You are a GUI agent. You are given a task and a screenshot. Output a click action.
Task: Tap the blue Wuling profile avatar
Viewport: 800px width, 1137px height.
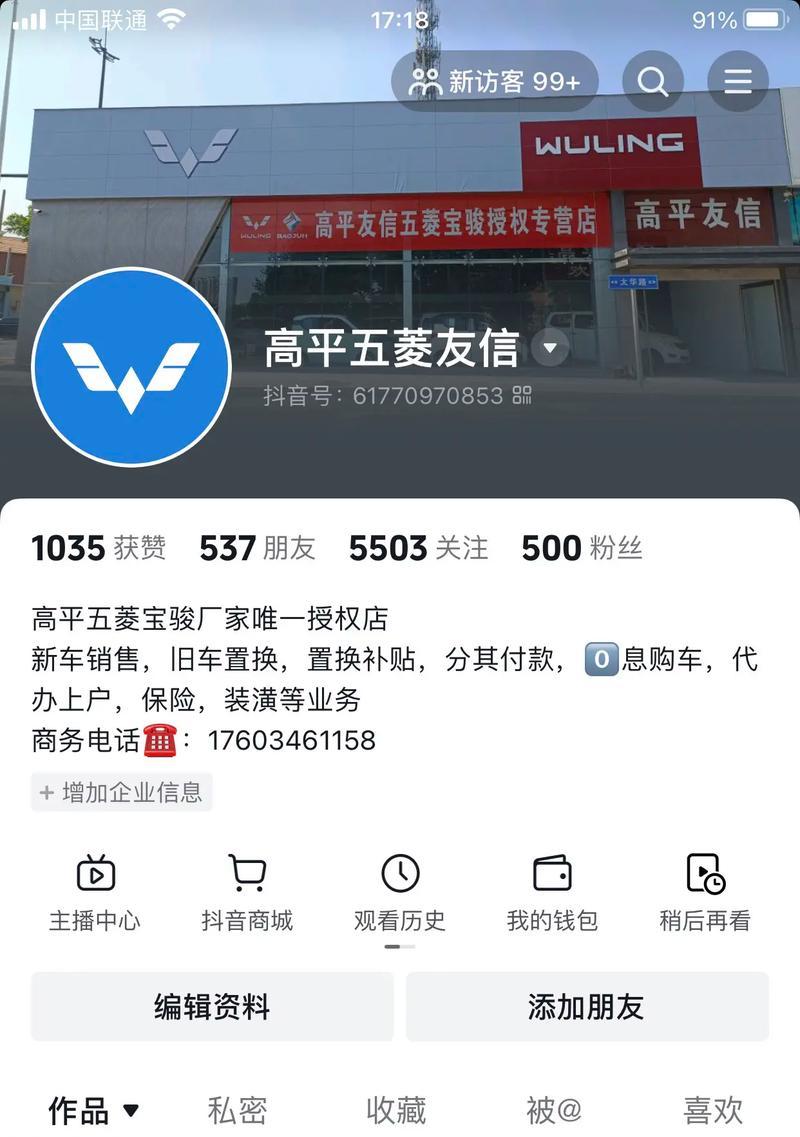tap(131, 366)
